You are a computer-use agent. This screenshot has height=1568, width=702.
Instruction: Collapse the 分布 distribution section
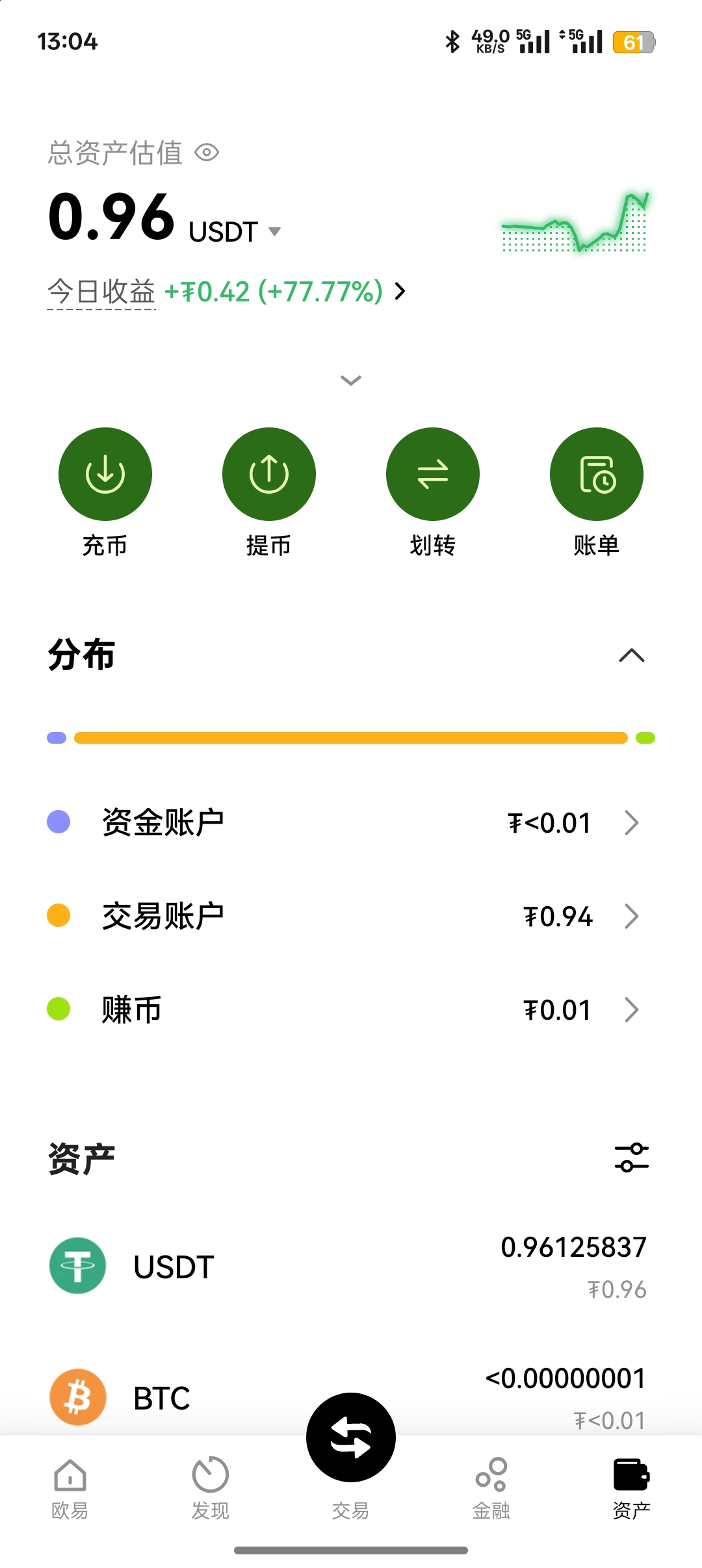631,655
